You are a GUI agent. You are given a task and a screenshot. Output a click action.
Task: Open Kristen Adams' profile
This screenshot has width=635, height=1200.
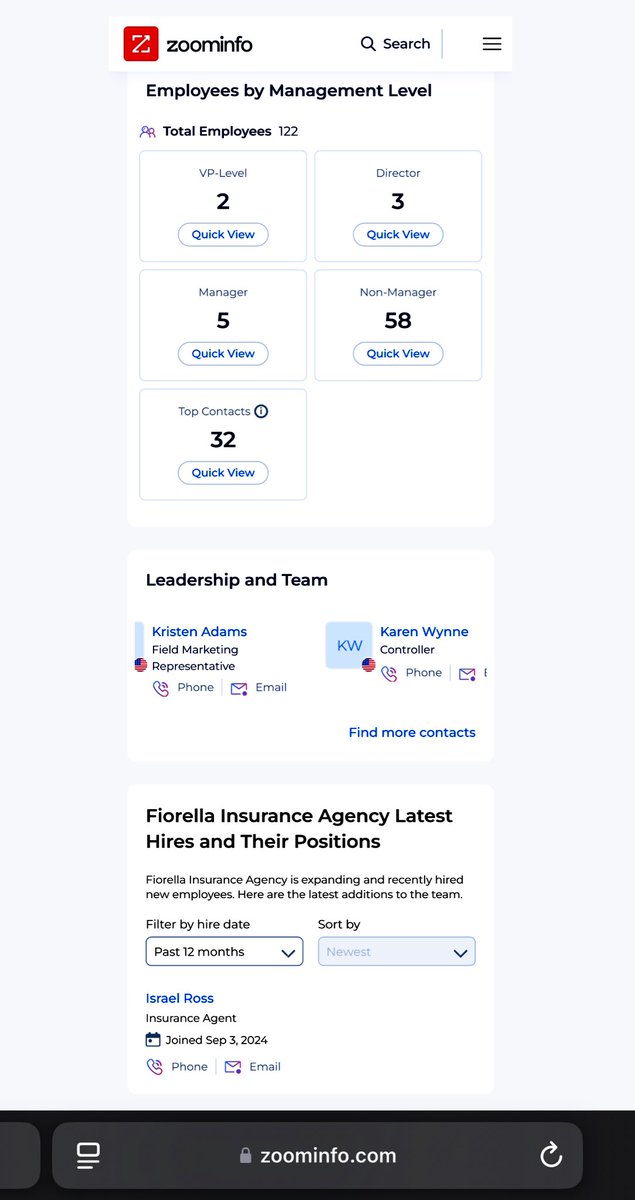pos(199,631)
